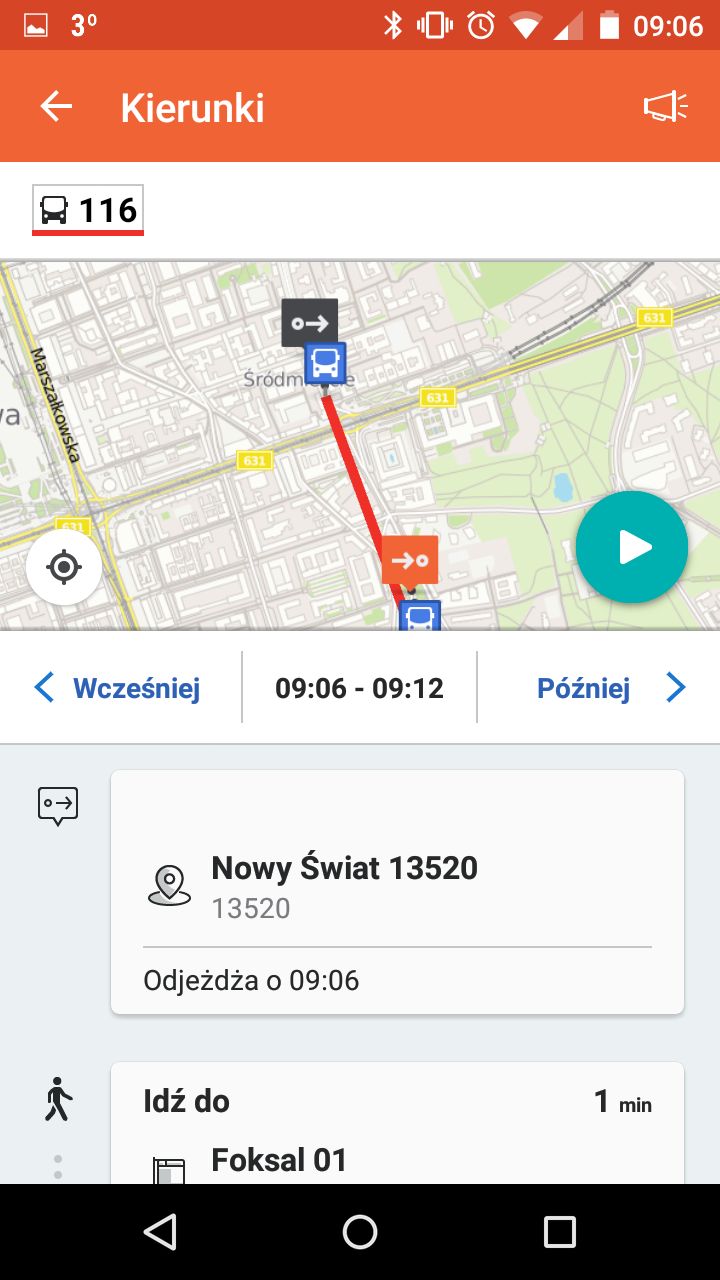Viewport: 720px width, 1280px height.
Task: Center the map on my location
Action: pos(64,568)
